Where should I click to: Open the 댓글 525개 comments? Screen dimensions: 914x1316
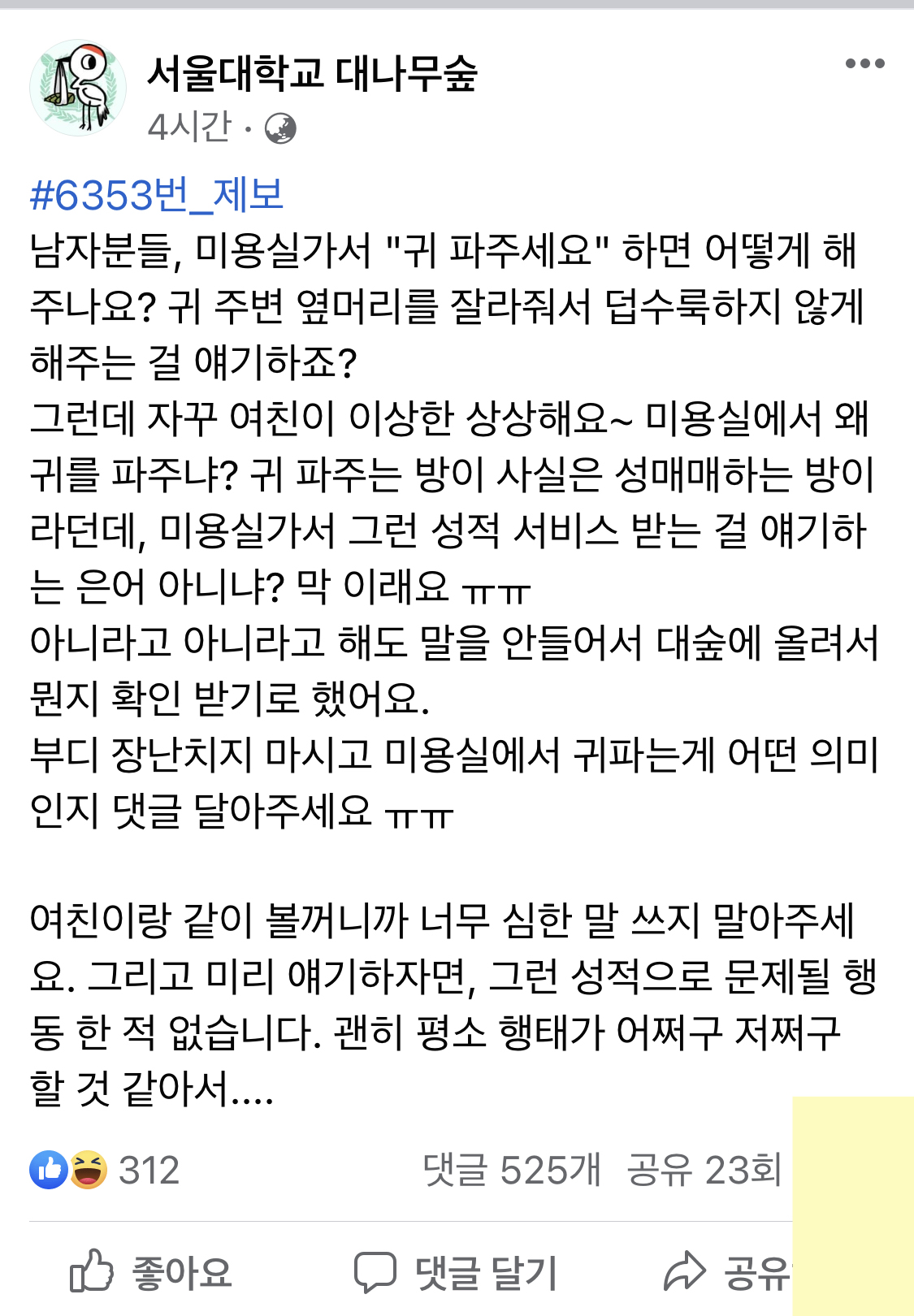[512, 1170]
